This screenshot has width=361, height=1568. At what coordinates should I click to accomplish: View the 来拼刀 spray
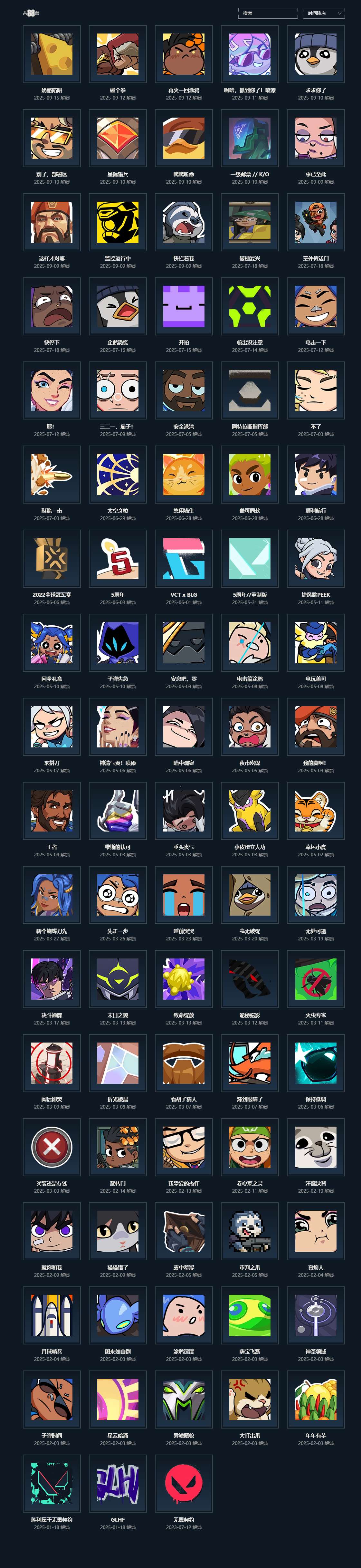(52, 726)
